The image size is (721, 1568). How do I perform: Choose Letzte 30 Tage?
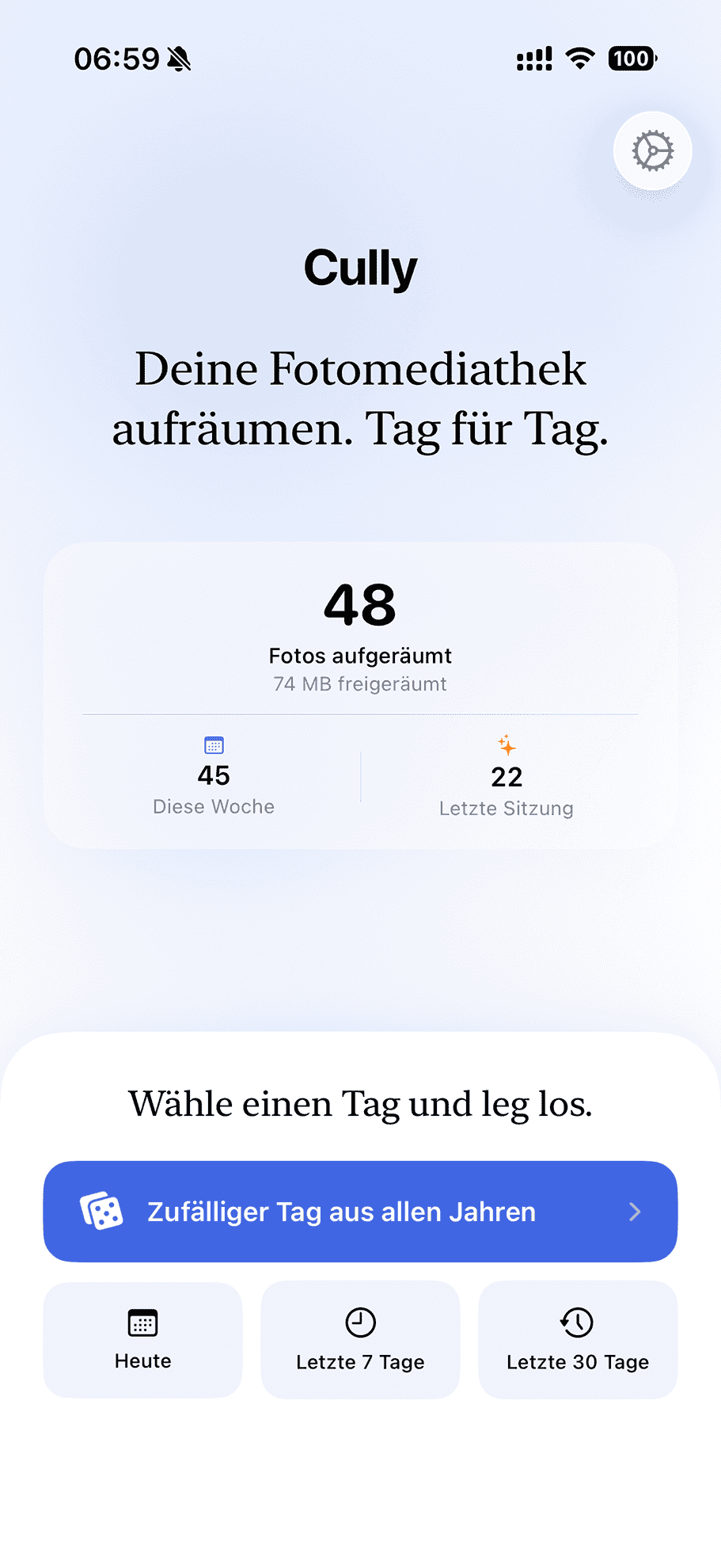pyautogui.click(x=578, y=1340)
